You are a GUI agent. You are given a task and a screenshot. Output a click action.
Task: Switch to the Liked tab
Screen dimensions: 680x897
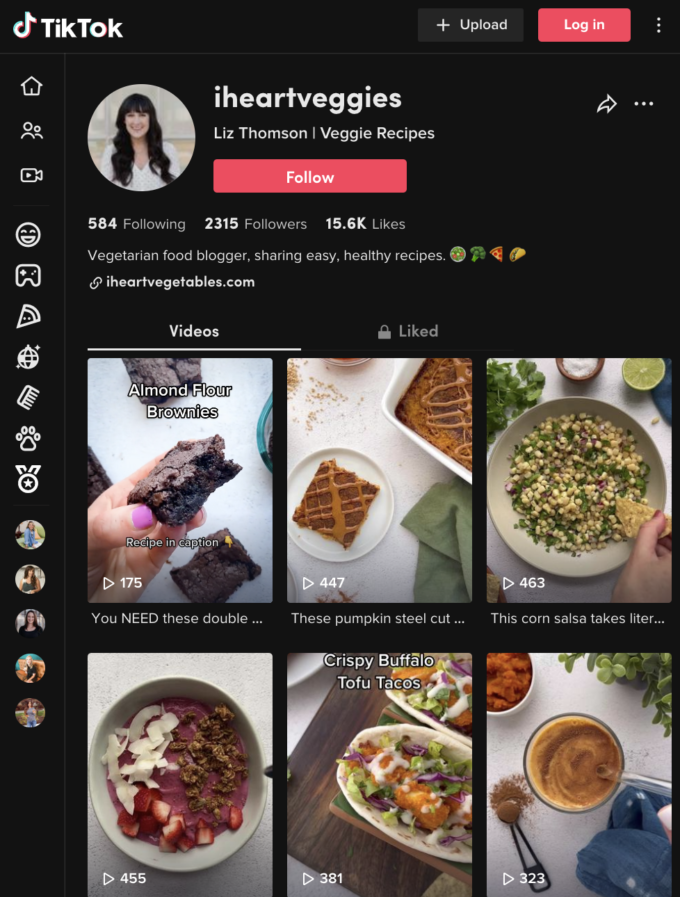click(408, 331)
